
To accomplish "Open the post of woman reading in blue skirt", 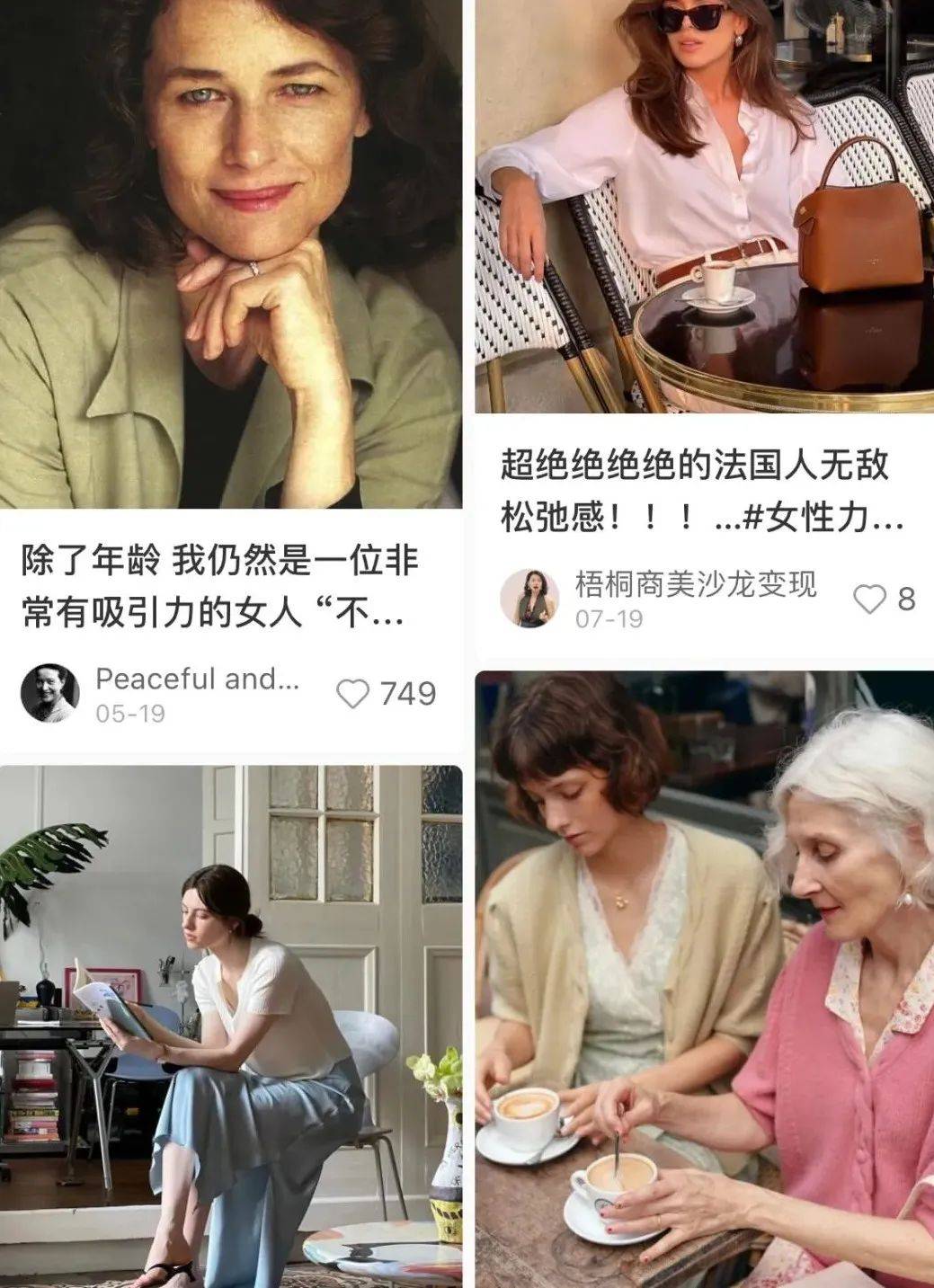I will [x=232, y=1025].
